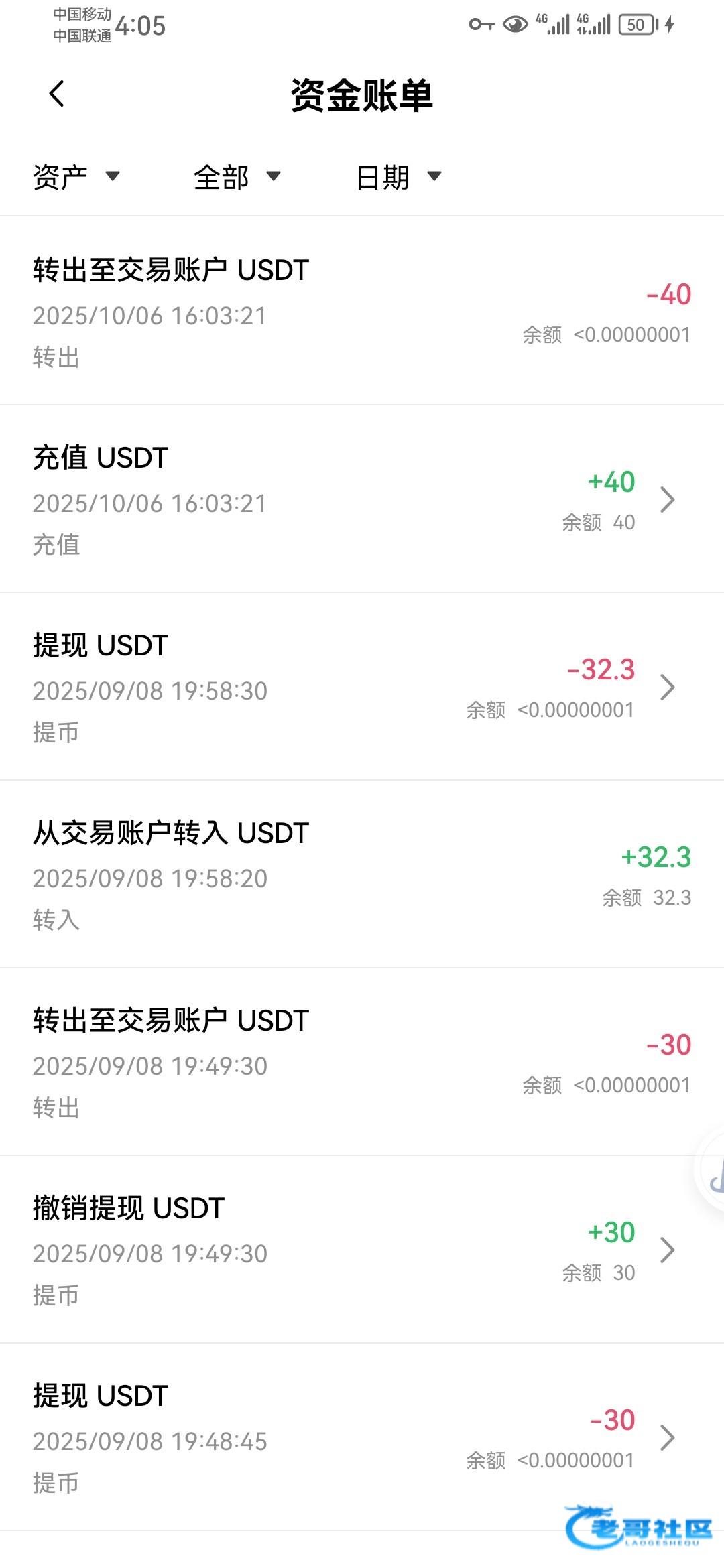The width and height of the screenshot is (724, 1568).
Task: Open the 日期 date filter
Action: [399, 177]
